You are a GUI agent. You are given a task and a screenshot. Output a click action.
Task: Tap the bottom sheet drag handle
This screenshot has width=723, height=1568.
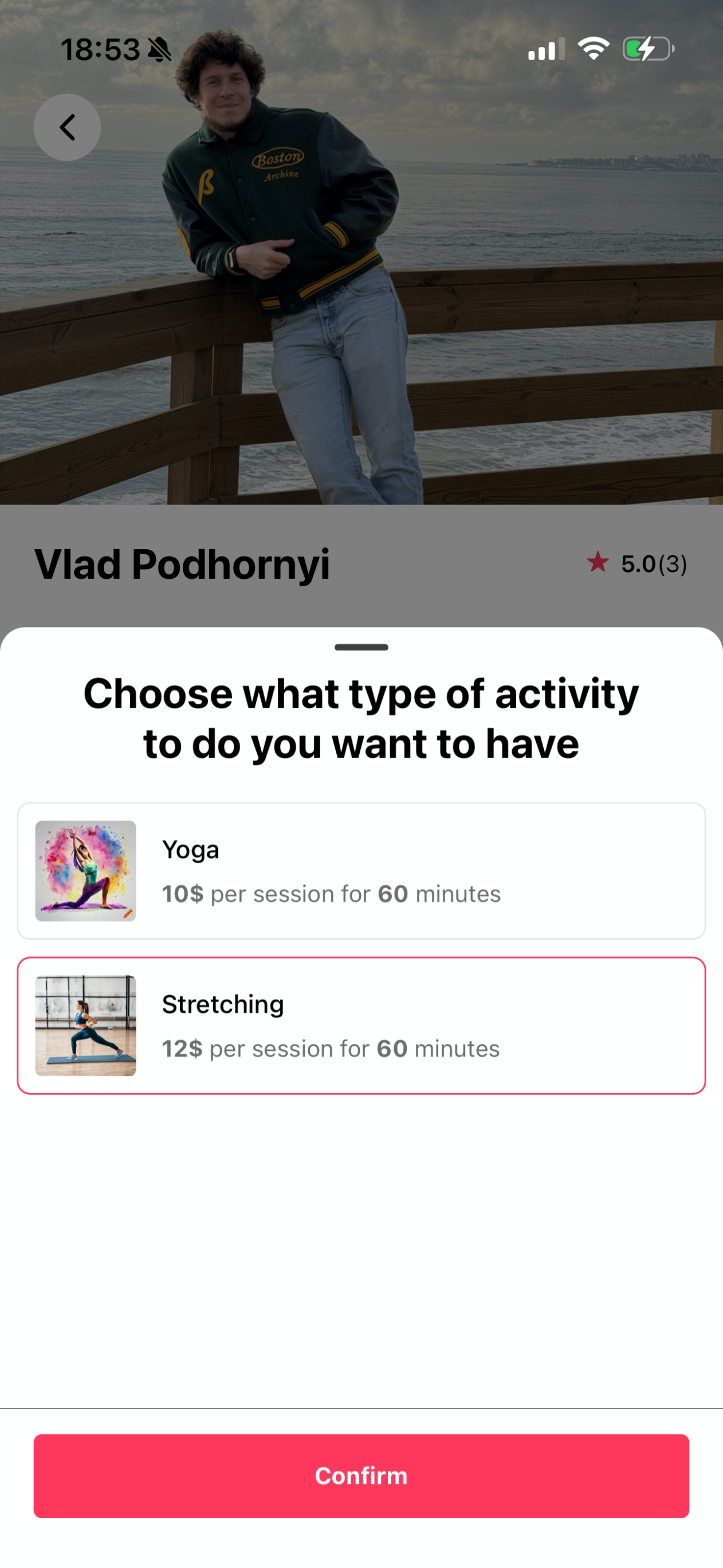pos(361,647)
